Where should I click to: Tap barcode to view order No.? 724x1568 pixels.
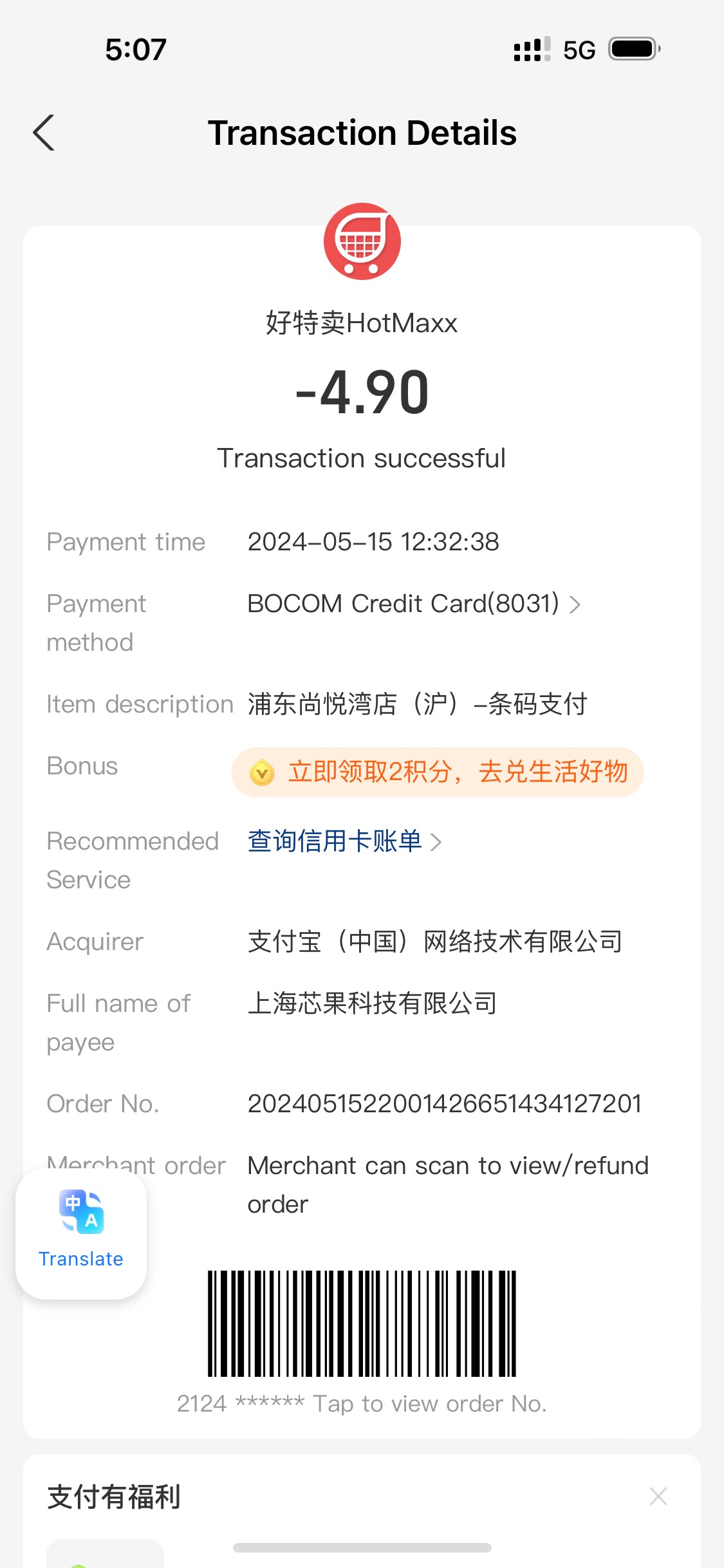(x=362, y=1323)
